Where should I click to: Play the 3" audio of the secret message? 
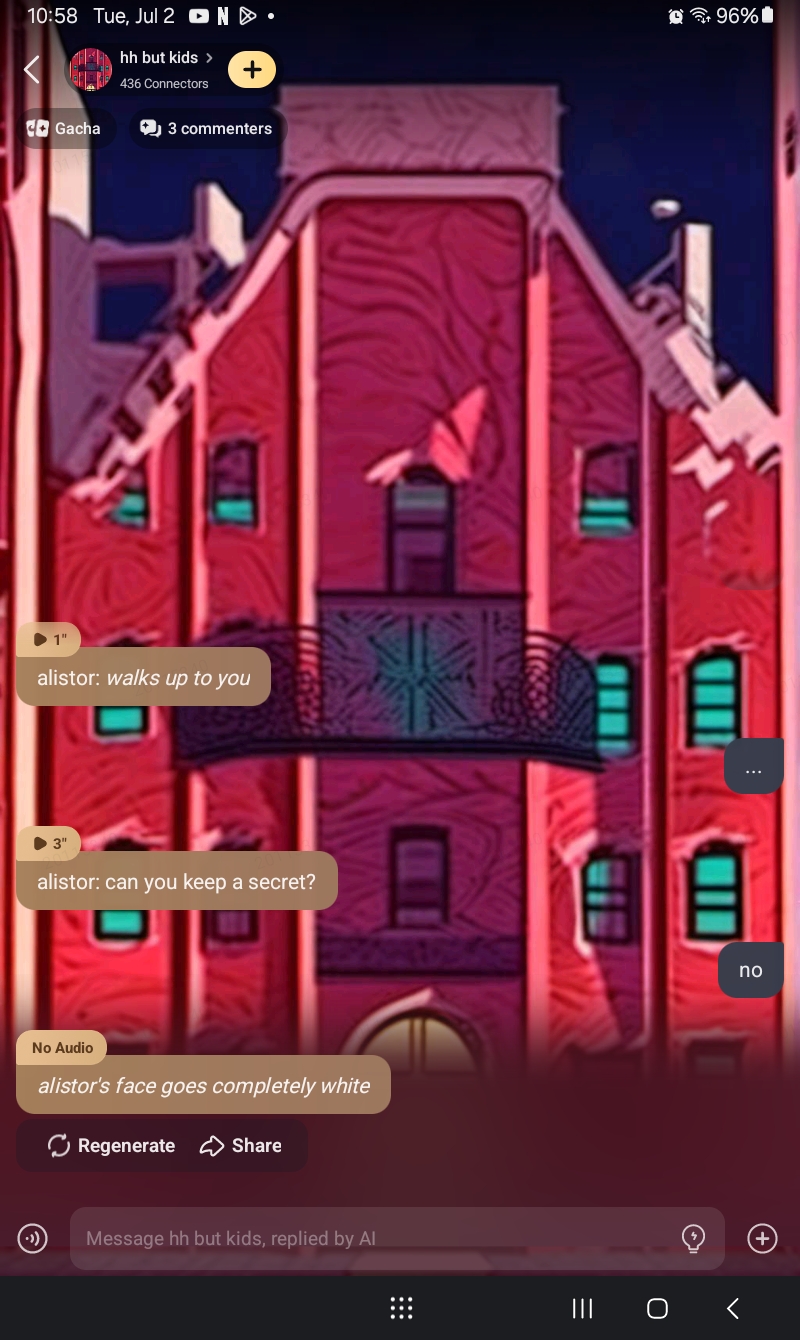click(48, 843)
